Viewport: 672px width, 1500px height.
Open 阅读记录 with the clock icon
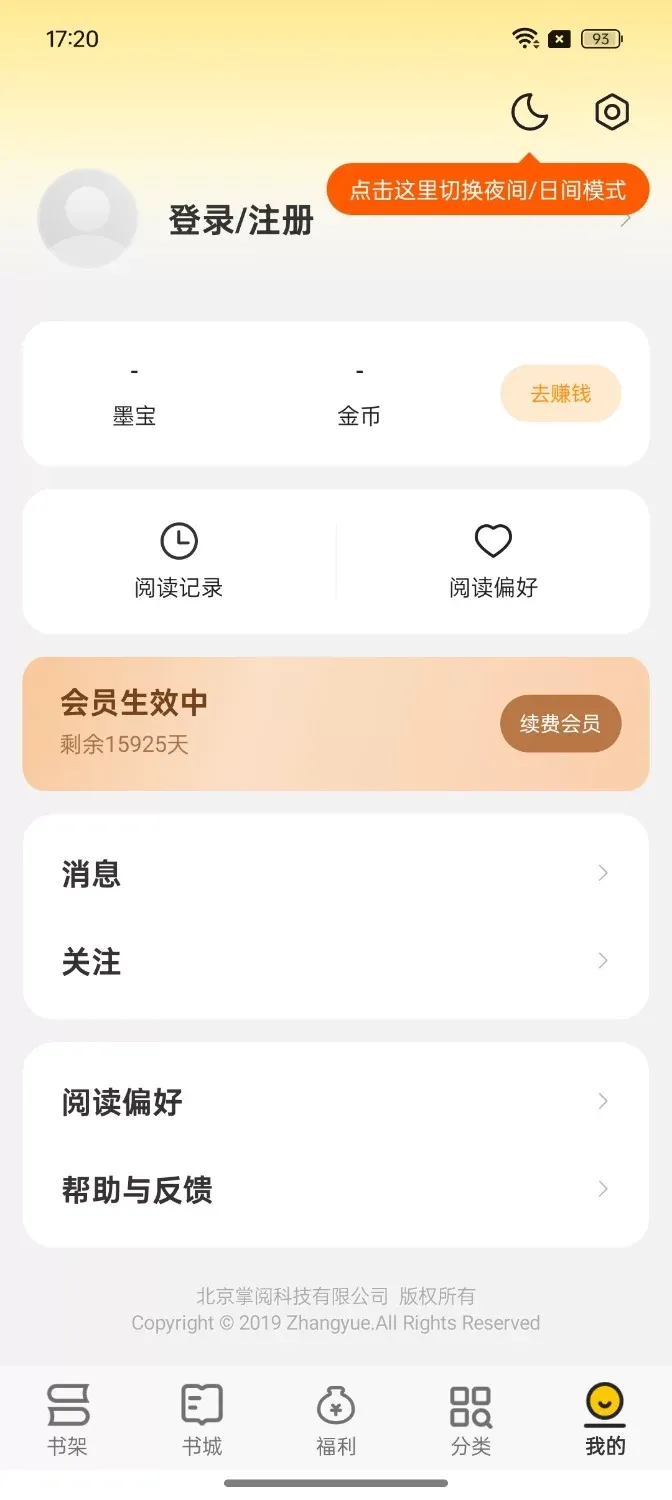pyautogui.click(x=179, y=561)
